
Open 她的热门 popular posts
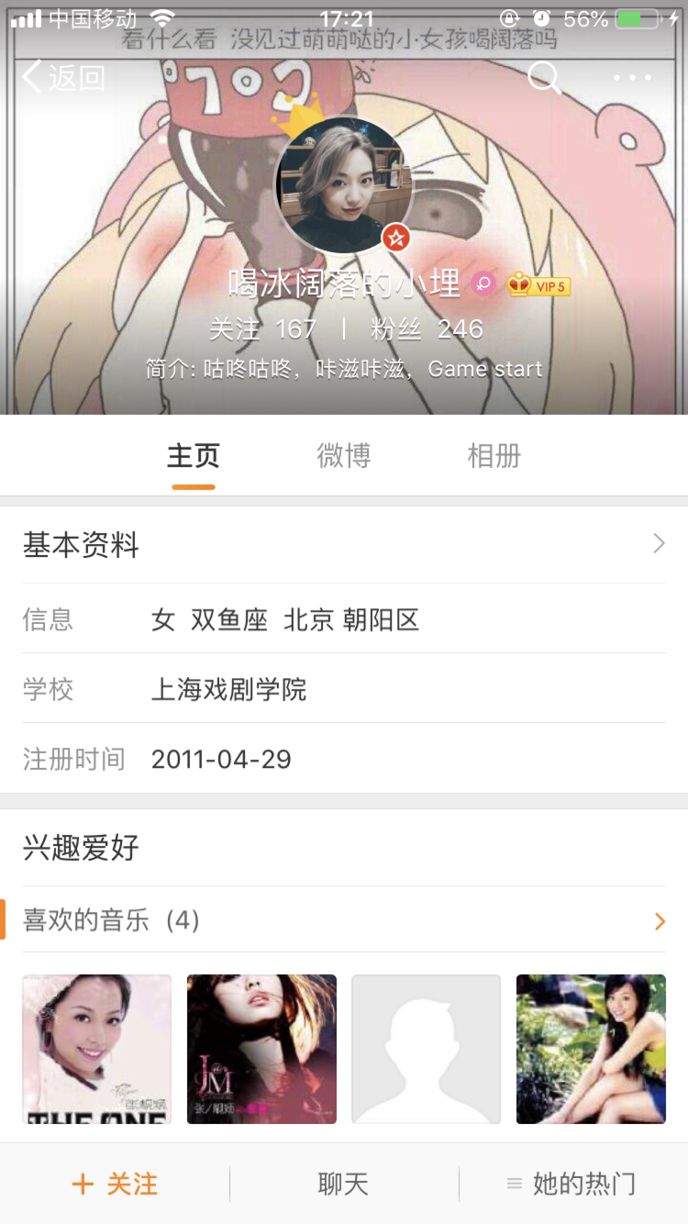pos(572,1184)
